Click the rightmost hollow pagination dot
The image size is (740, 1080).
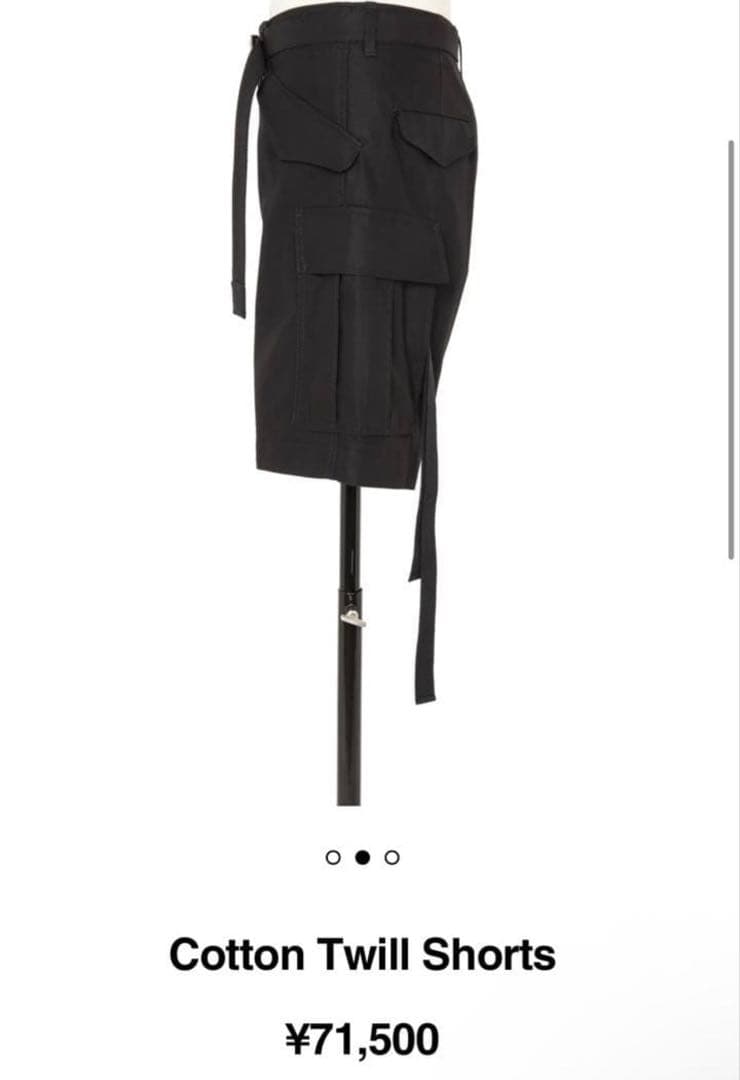(391, 856)
